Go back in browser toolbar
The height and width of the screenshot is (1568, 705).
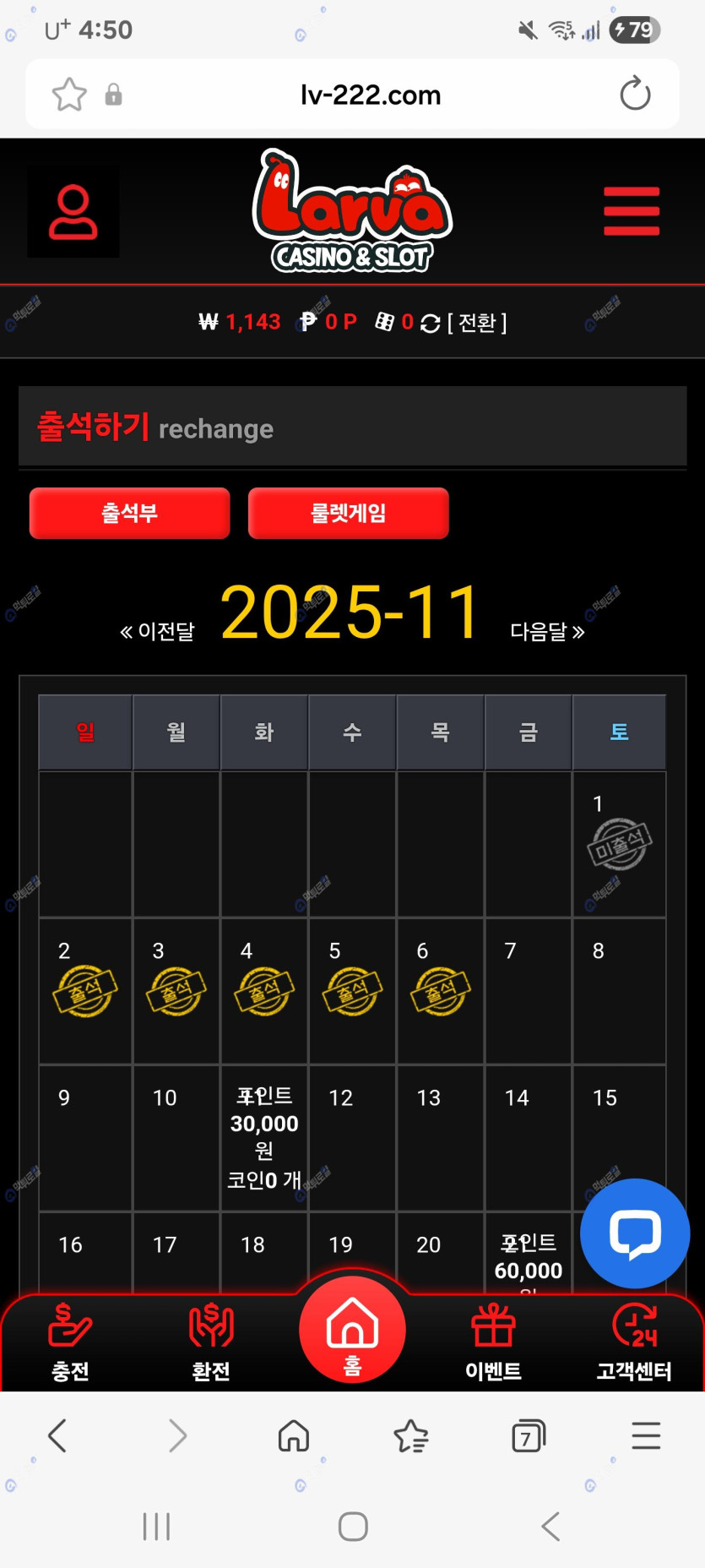coord(57,1435)
